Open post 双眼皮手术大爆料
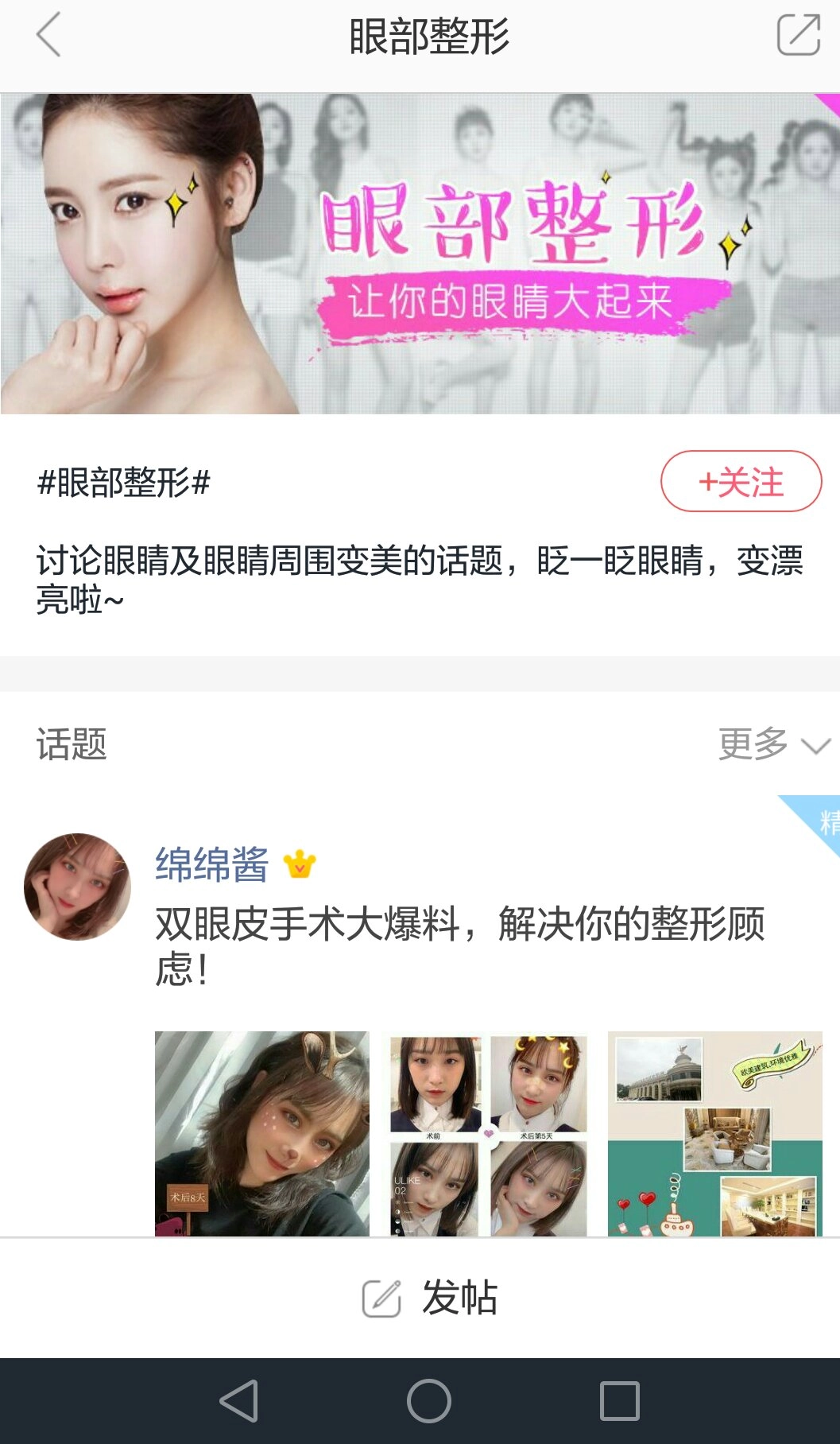The image size is (840, 1444). [x=460, y=945]
